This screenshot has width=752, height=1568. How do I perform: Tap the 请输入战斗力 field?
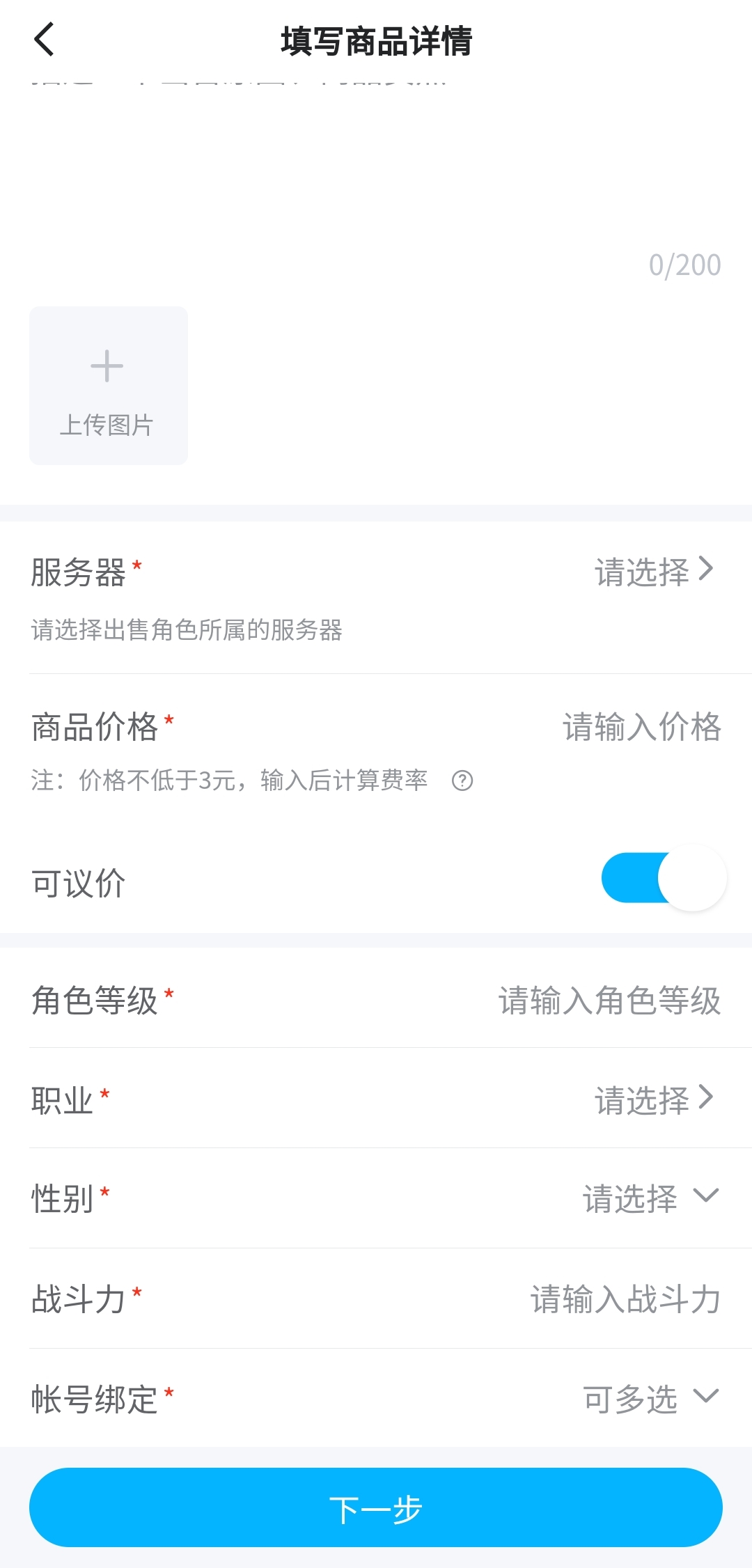625,1299
